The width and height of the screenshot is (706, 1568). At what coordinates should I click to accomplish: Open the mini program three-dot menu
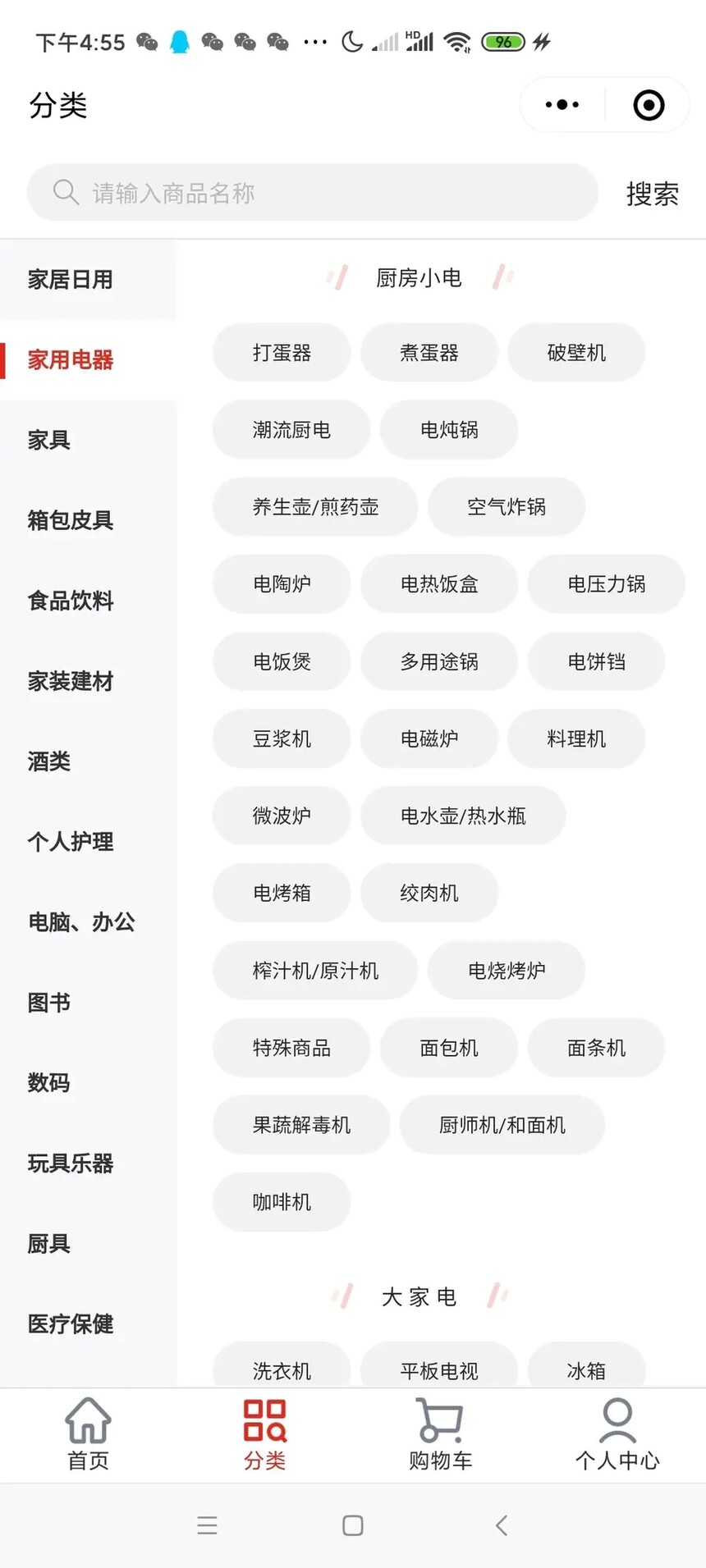point(562,105)
